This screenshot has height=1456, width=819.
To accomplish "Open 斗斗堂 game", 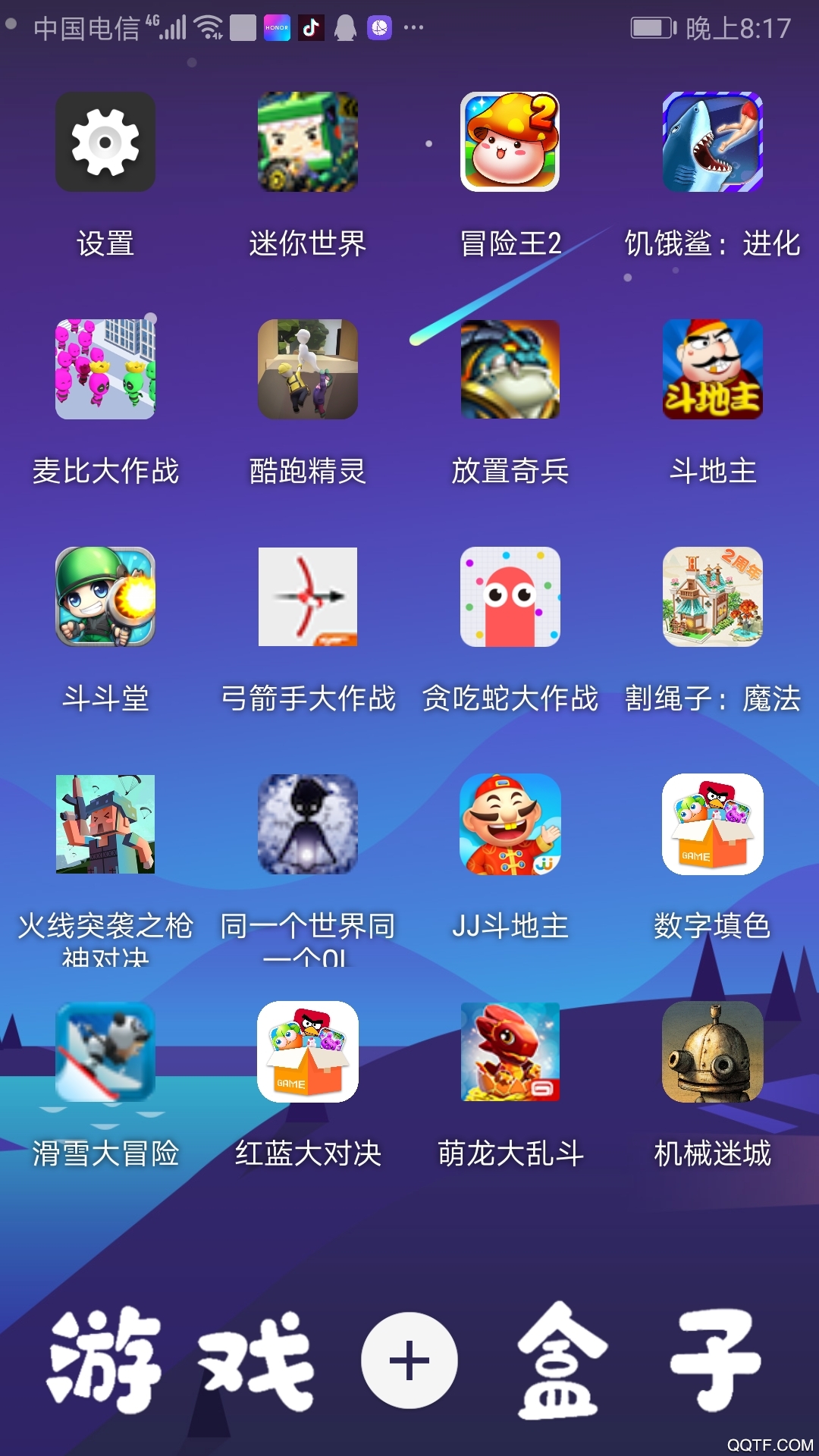I will tap(105, 597).
